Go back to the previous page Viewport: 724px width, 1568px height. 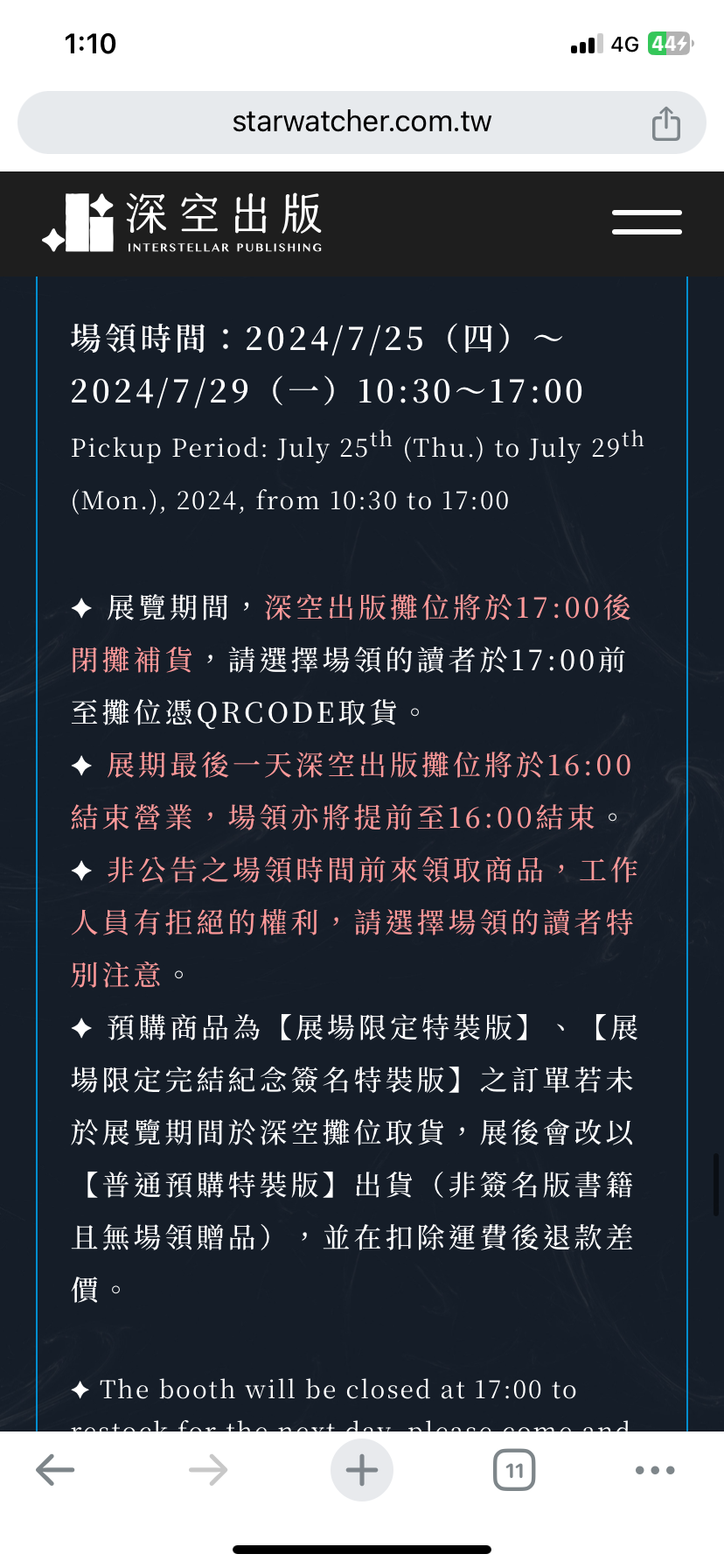[55, 1470]
